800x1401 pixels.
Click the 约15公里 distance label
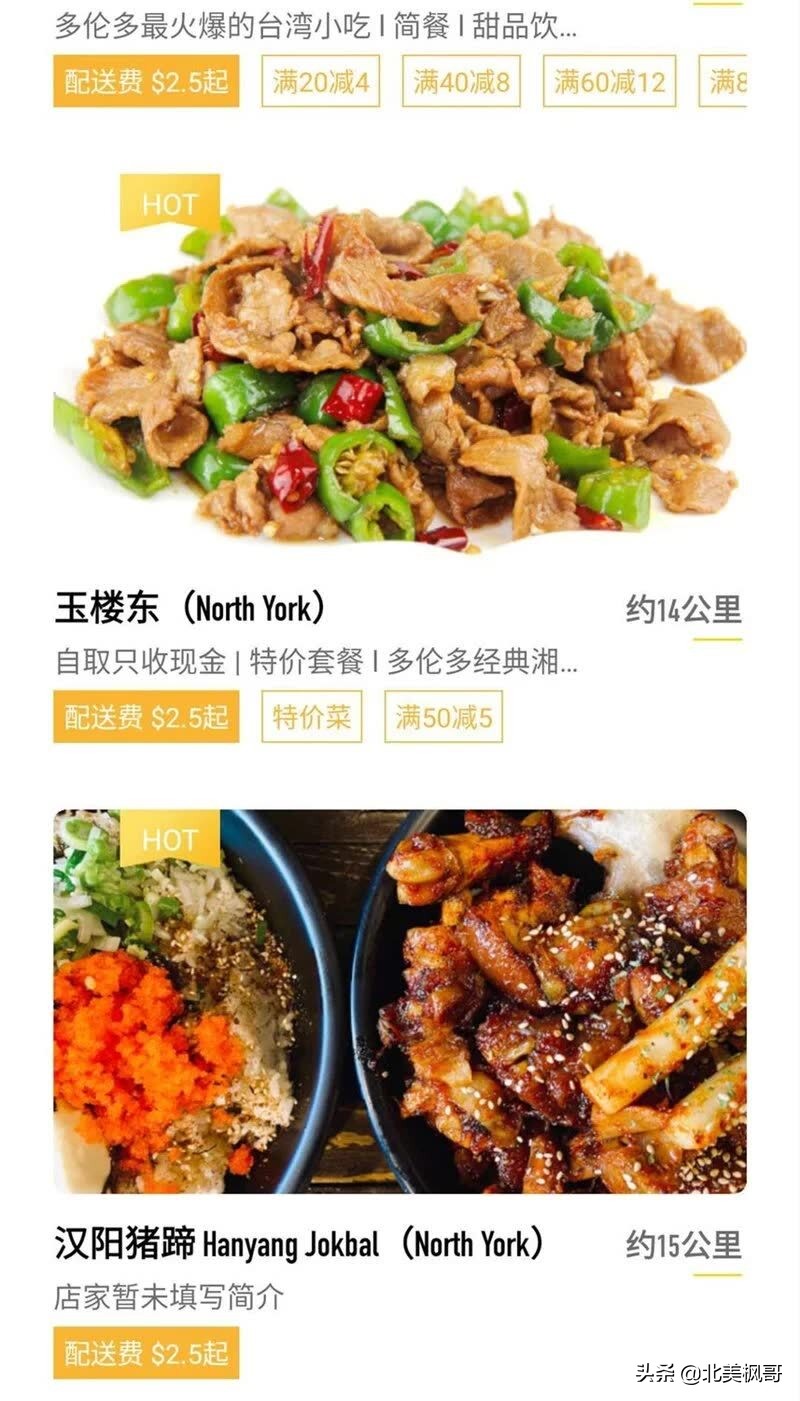(x=683, y=1246)
